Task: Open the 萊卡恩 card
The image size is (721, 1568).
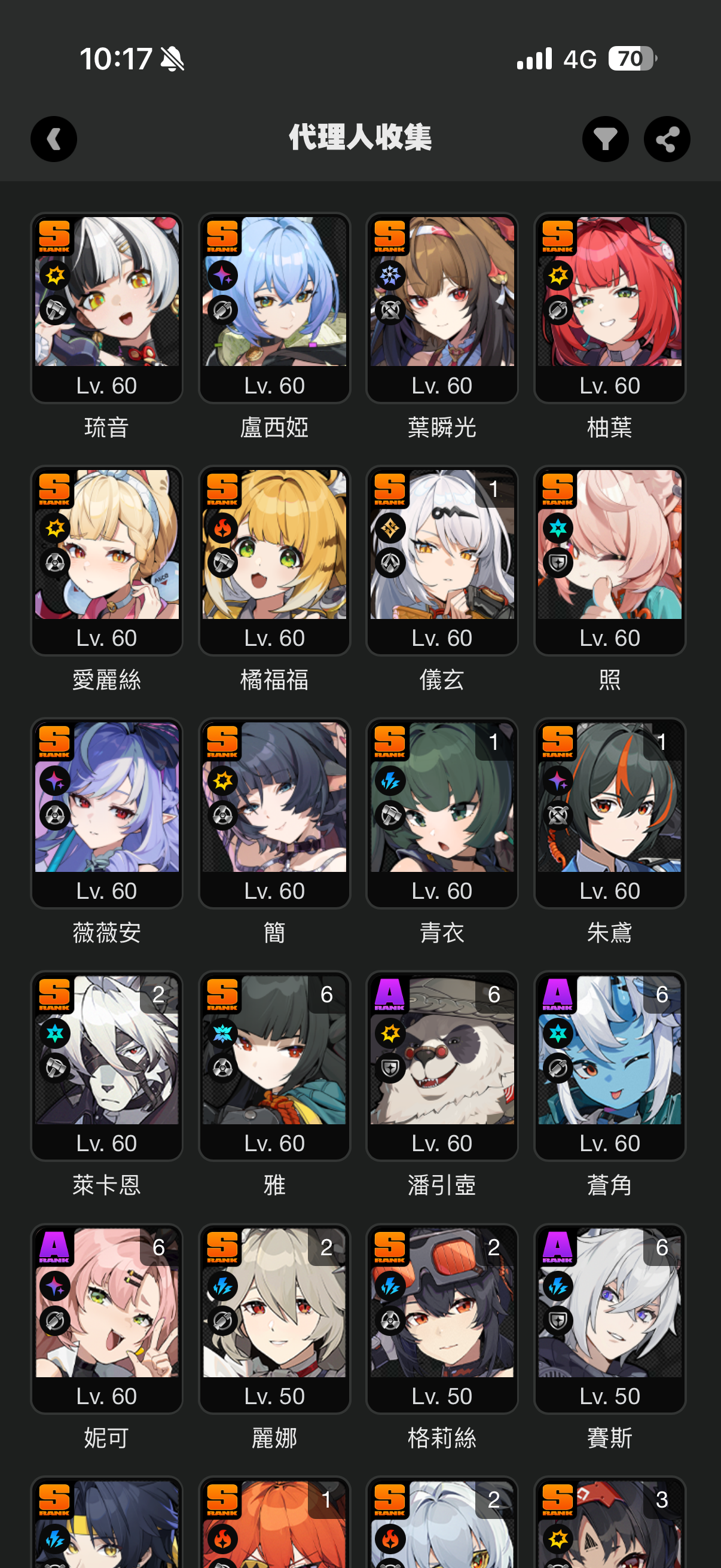Action: tap(106, 1065)
